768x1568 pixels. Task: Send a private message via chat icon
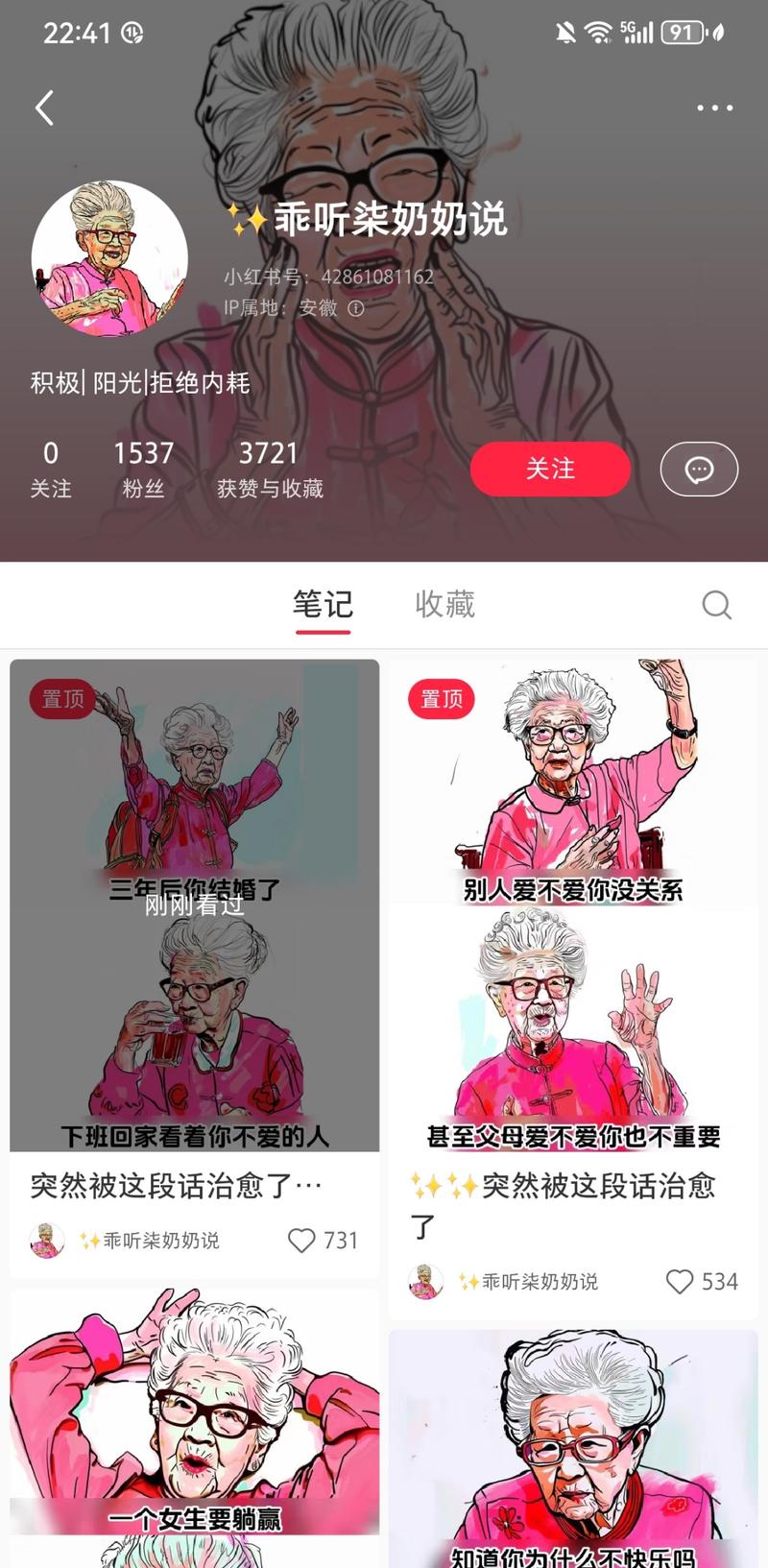(699, 469)
